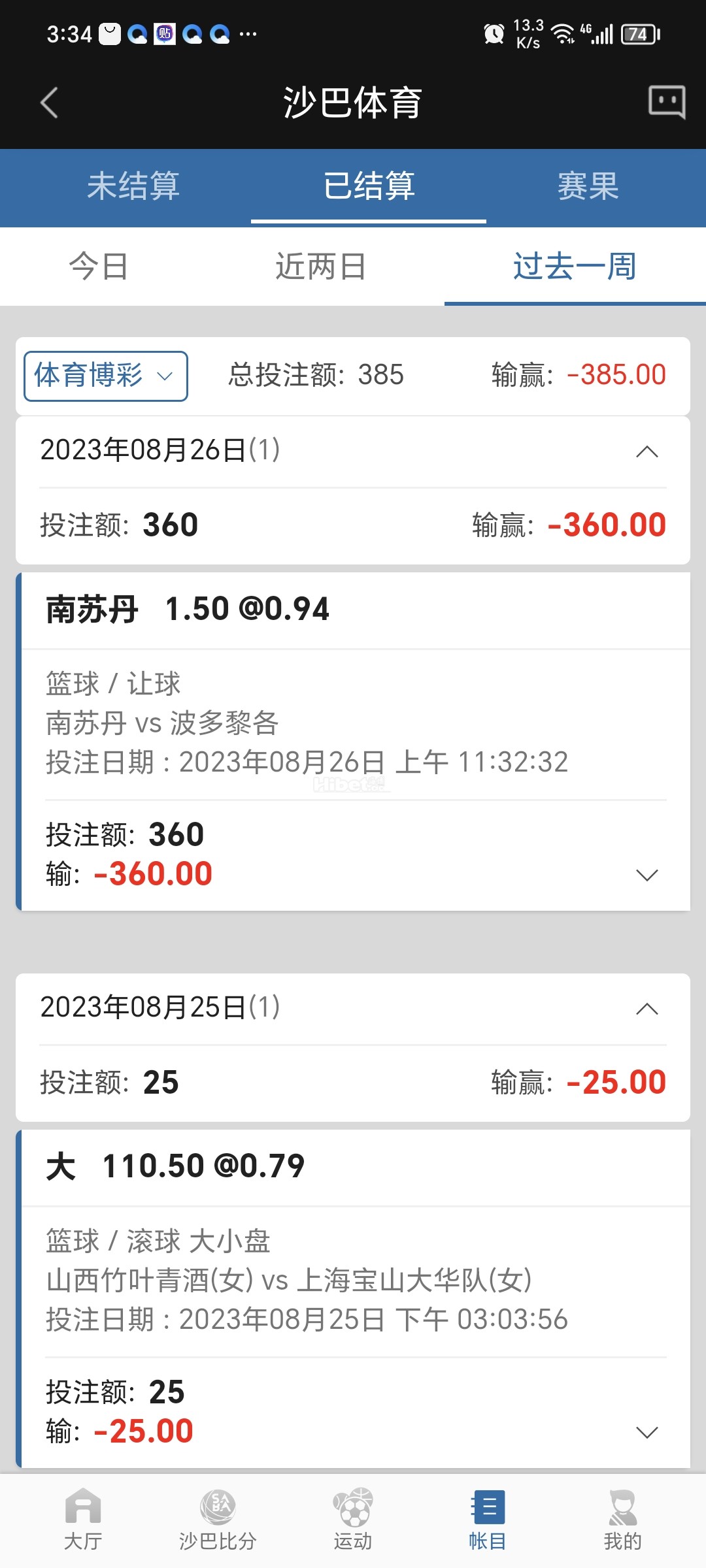Select the 已结算 tab
Screen dimensions: 706x1568
(x=369, y=186)
